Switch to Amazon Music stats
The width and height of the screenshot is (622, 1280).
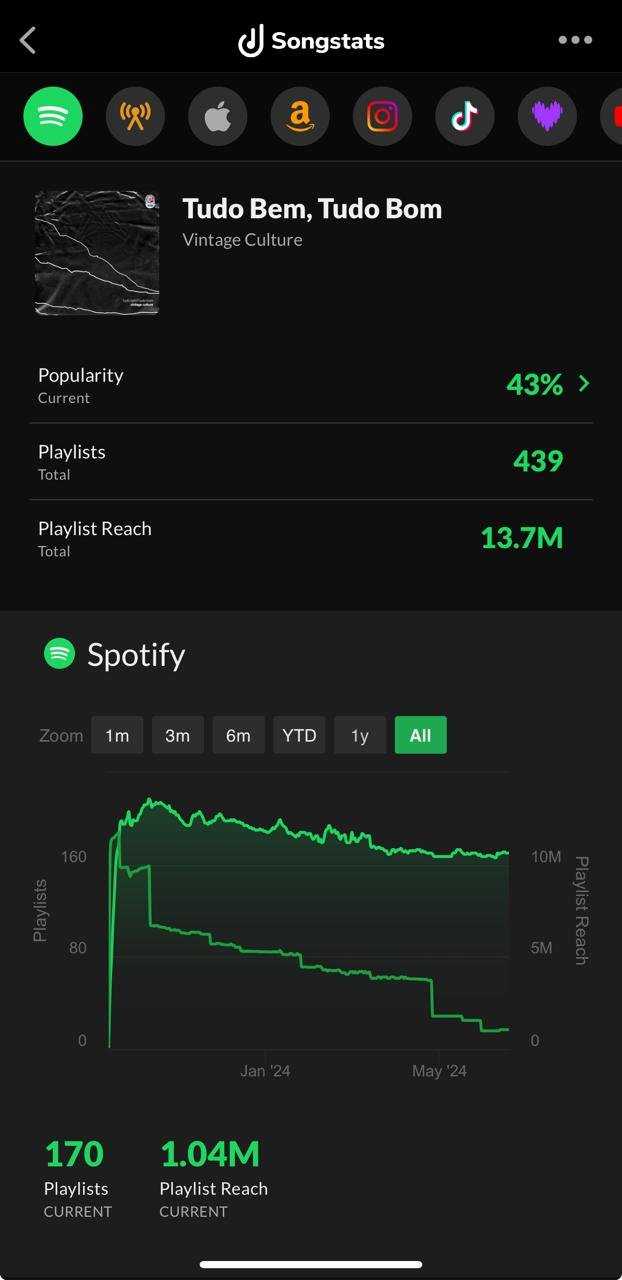click(x=300, y=117)
